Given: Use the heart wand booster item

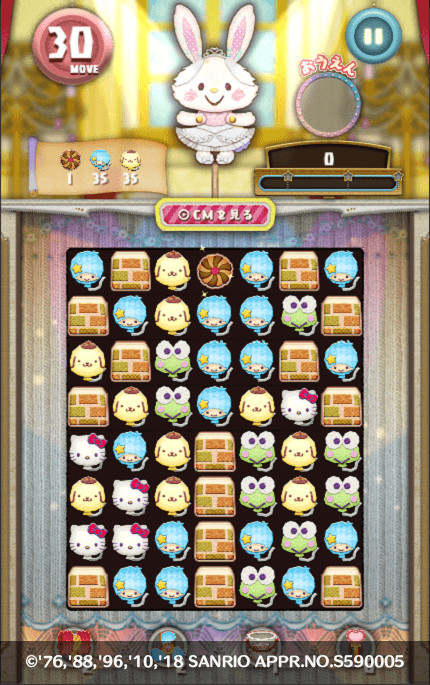Looking at the screenshot, I should pyautogui.click(x=355, y=641).
